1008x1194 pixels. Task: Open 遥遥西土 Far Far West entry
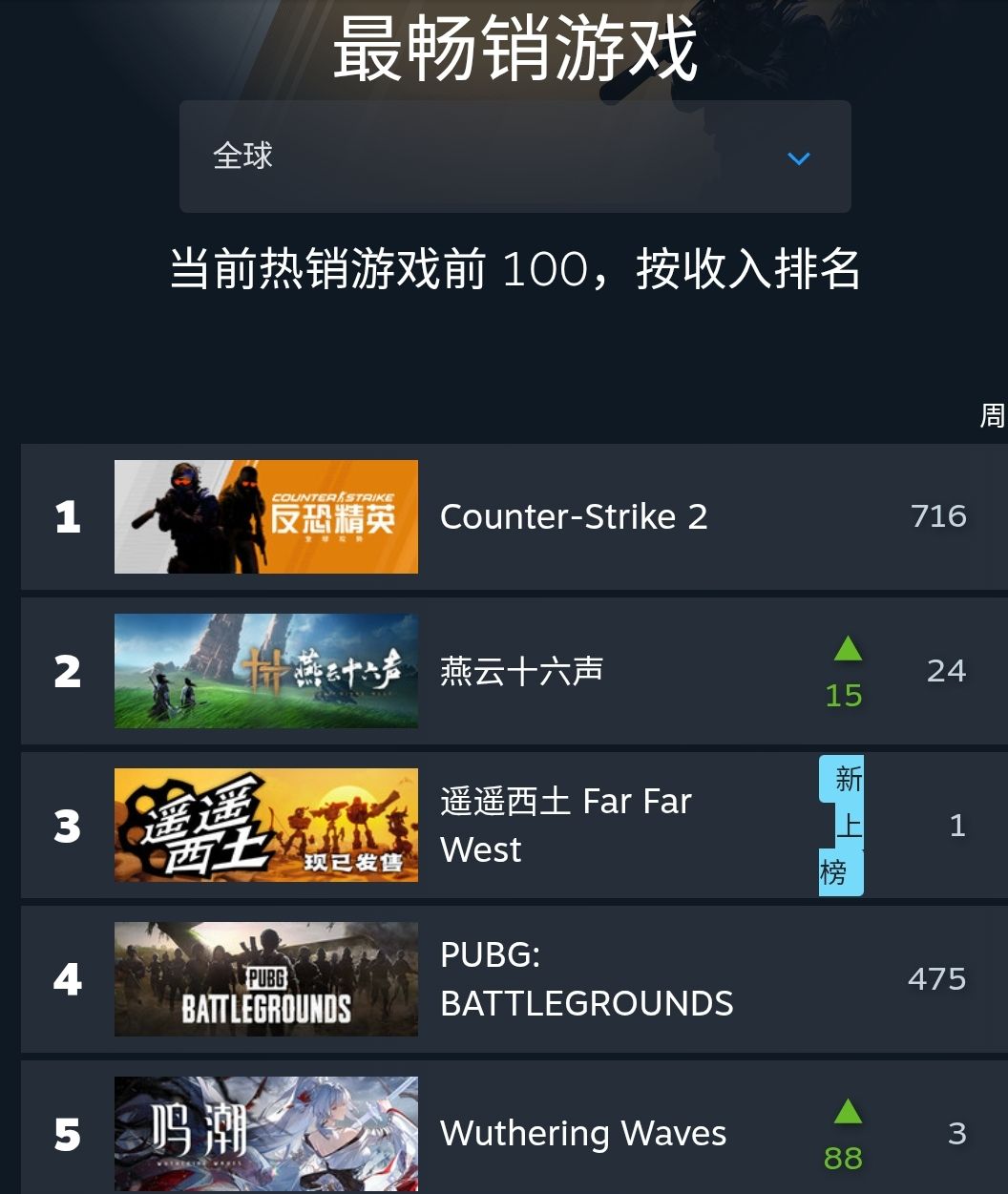tap(565, 825)
